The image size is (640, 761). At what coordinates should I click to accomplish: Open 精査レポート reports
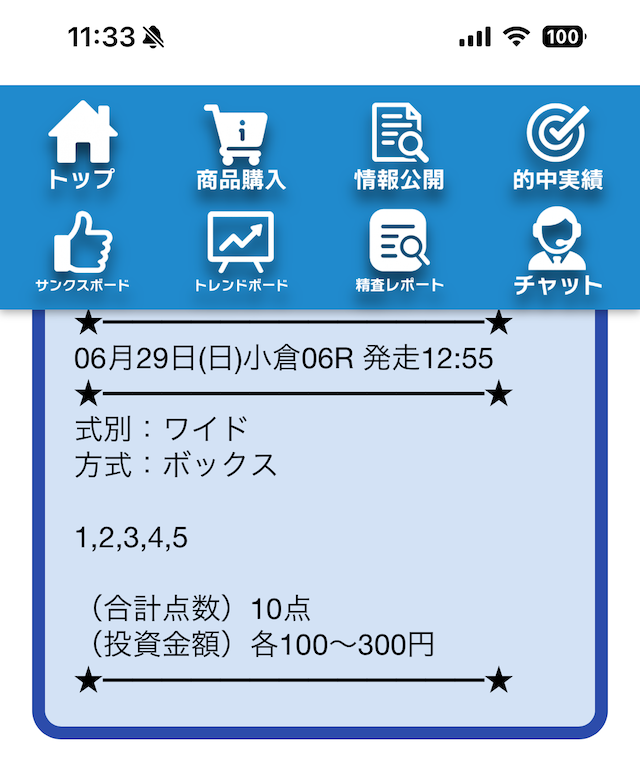coord(399,251)
